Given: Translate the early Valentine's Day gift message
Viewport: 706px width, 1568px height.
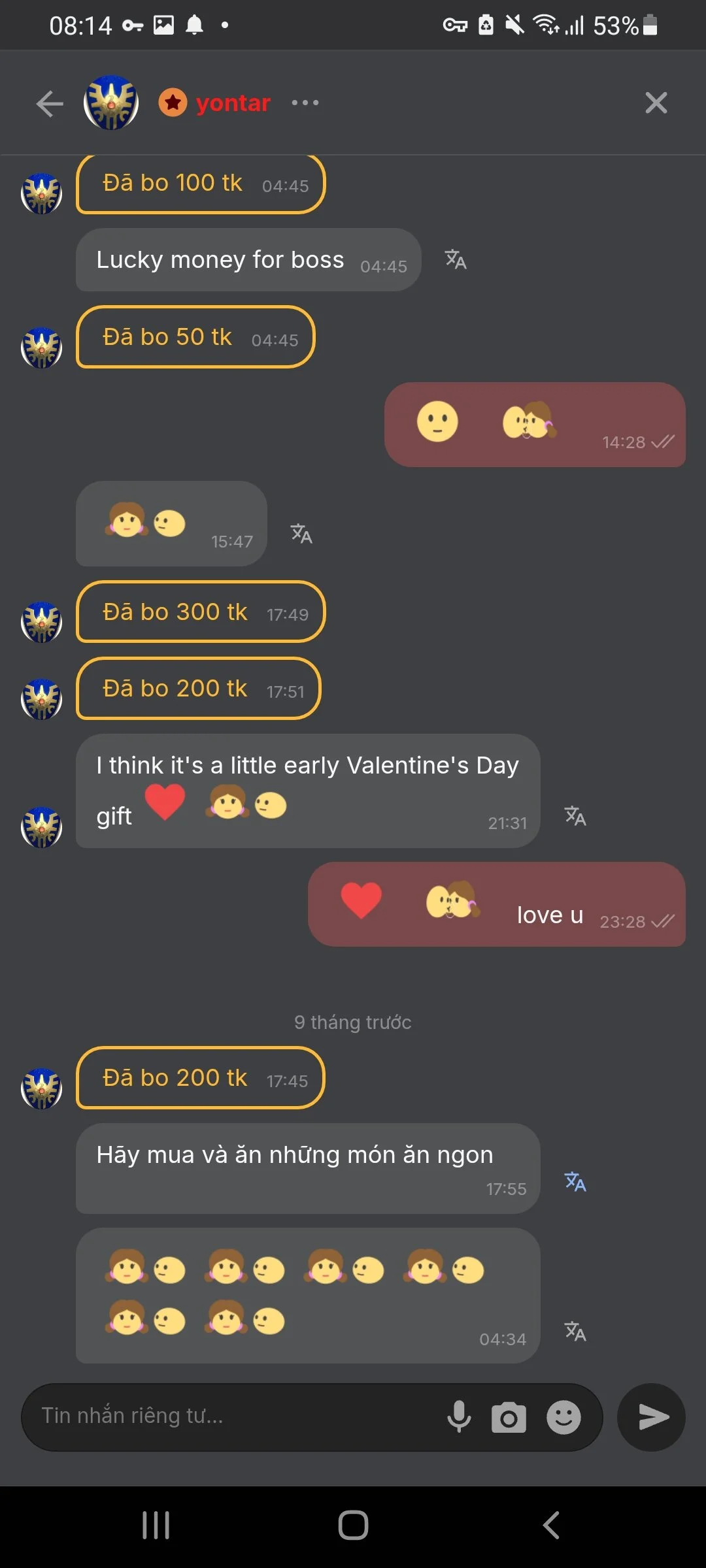Looking at the screenshot, I should click(575, 815).
